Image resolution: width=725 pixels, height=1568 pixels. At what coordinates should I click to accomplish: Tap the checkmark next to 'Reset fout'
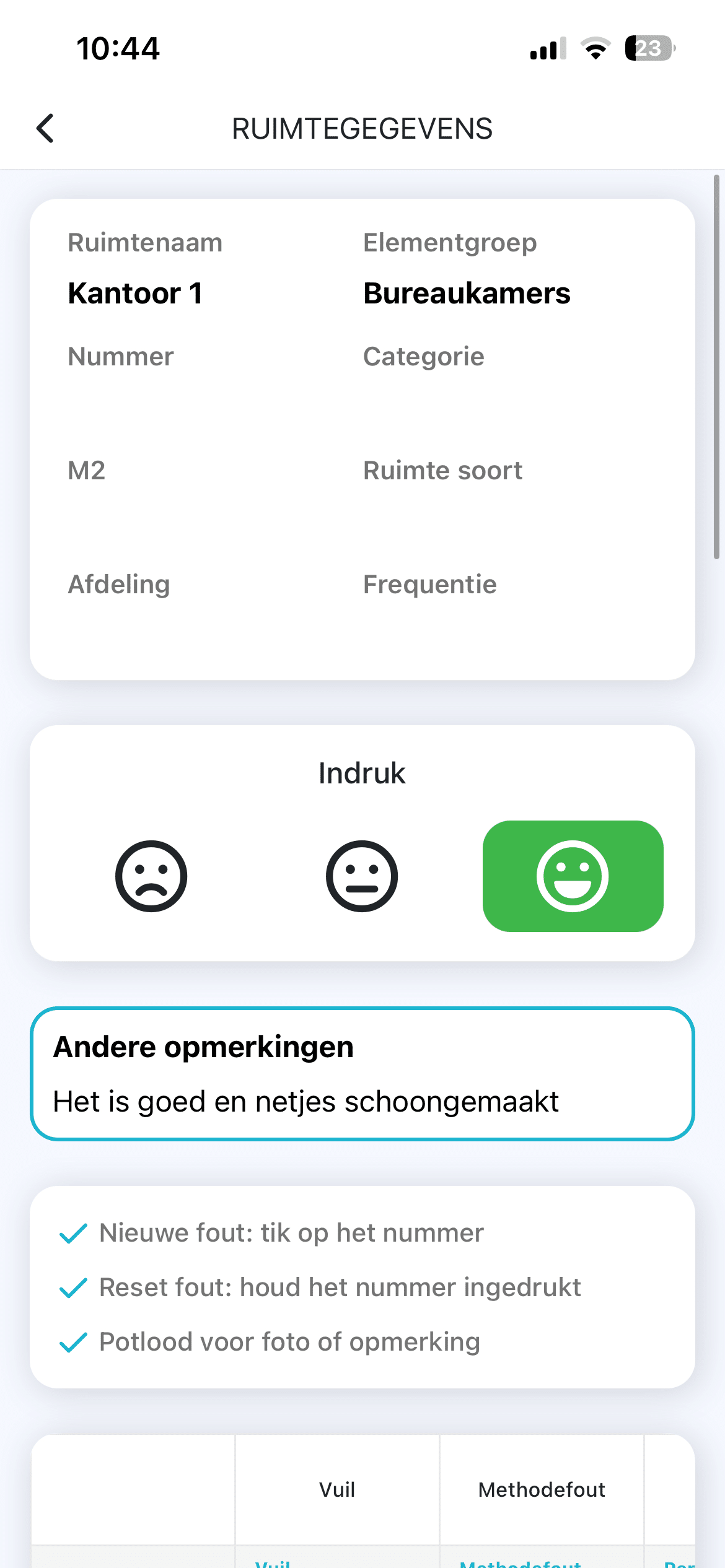tap(72, 1286)
